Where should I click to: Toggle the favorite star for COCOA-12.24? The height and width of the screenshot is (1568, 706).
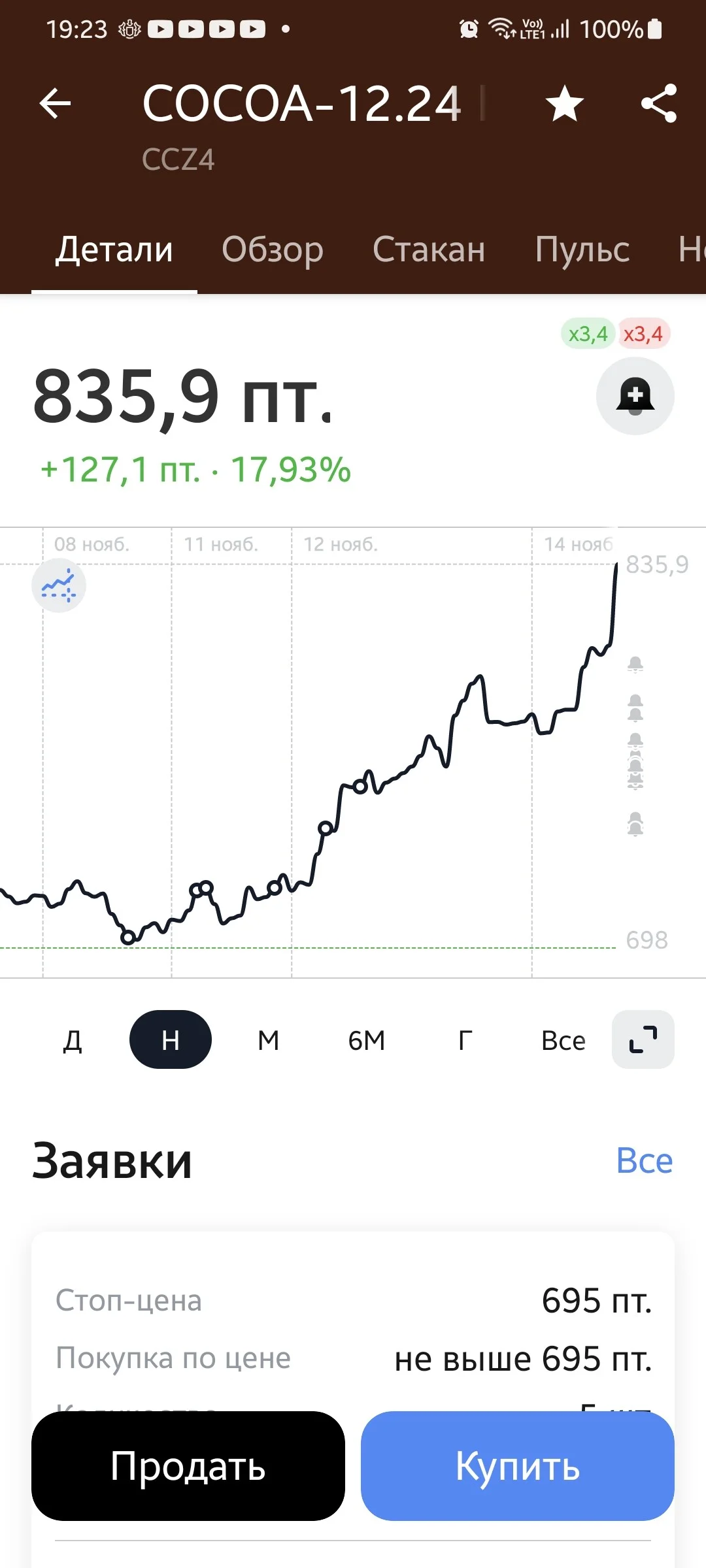pos(564,104)
